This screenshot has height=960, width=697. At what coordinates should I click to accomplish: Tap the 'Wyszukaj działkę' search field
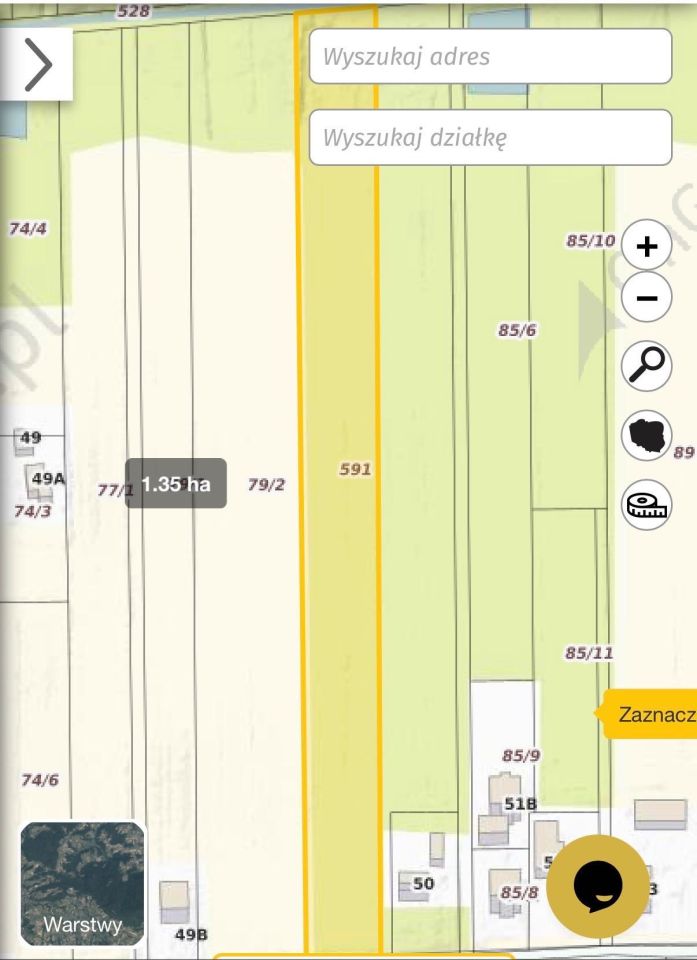pyautogui.click(x=490, y=137)
